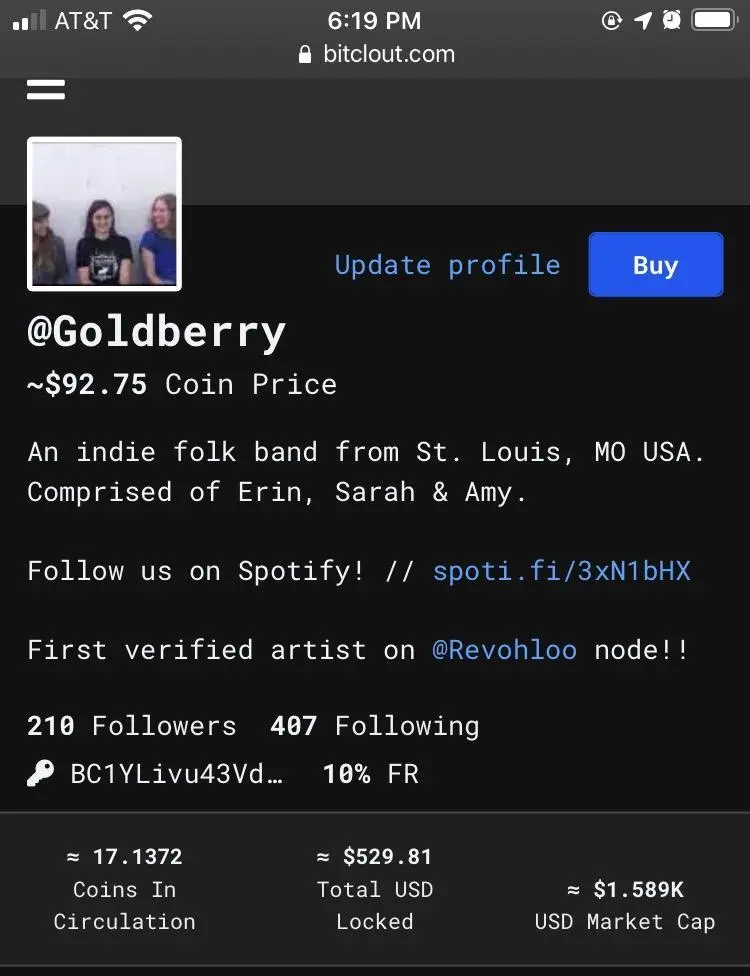Tap the Buy button
This screenshot has height=976, width=750.
[x=655, y=265]
